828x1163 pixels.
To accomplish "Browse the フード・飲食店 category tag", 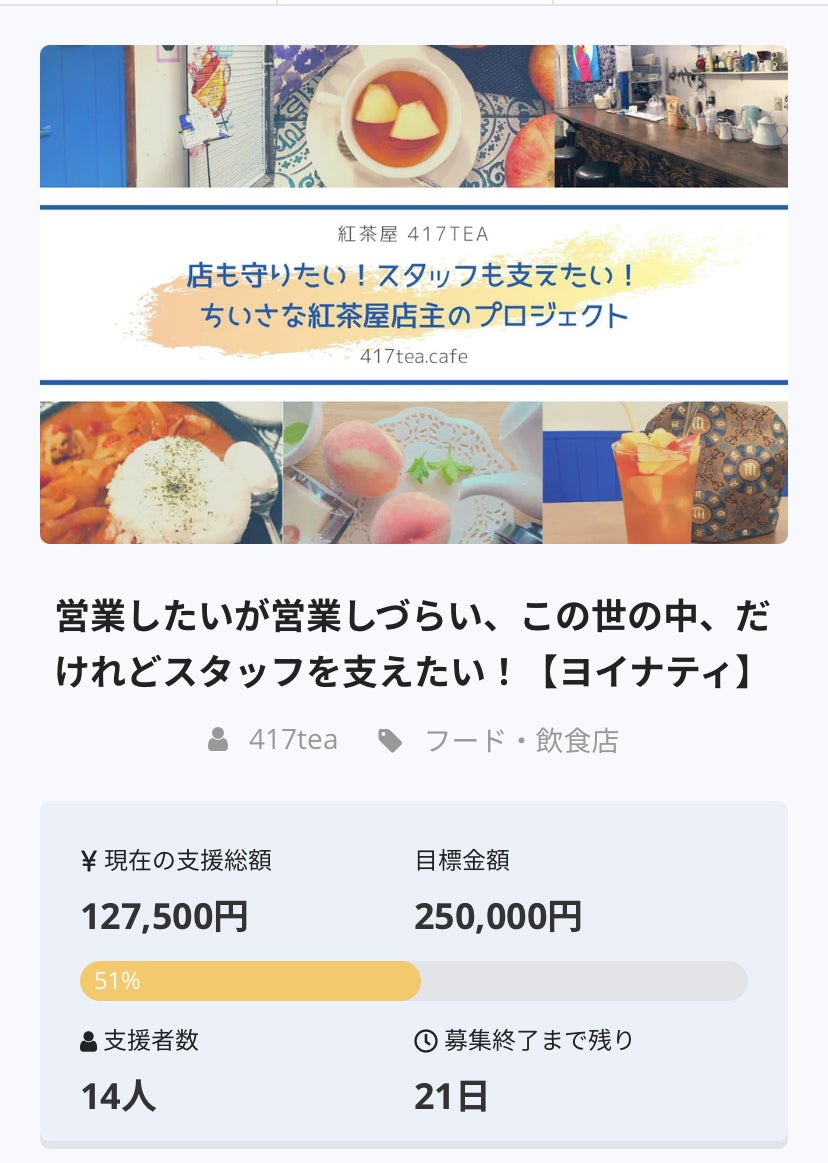I will [521, 741].
